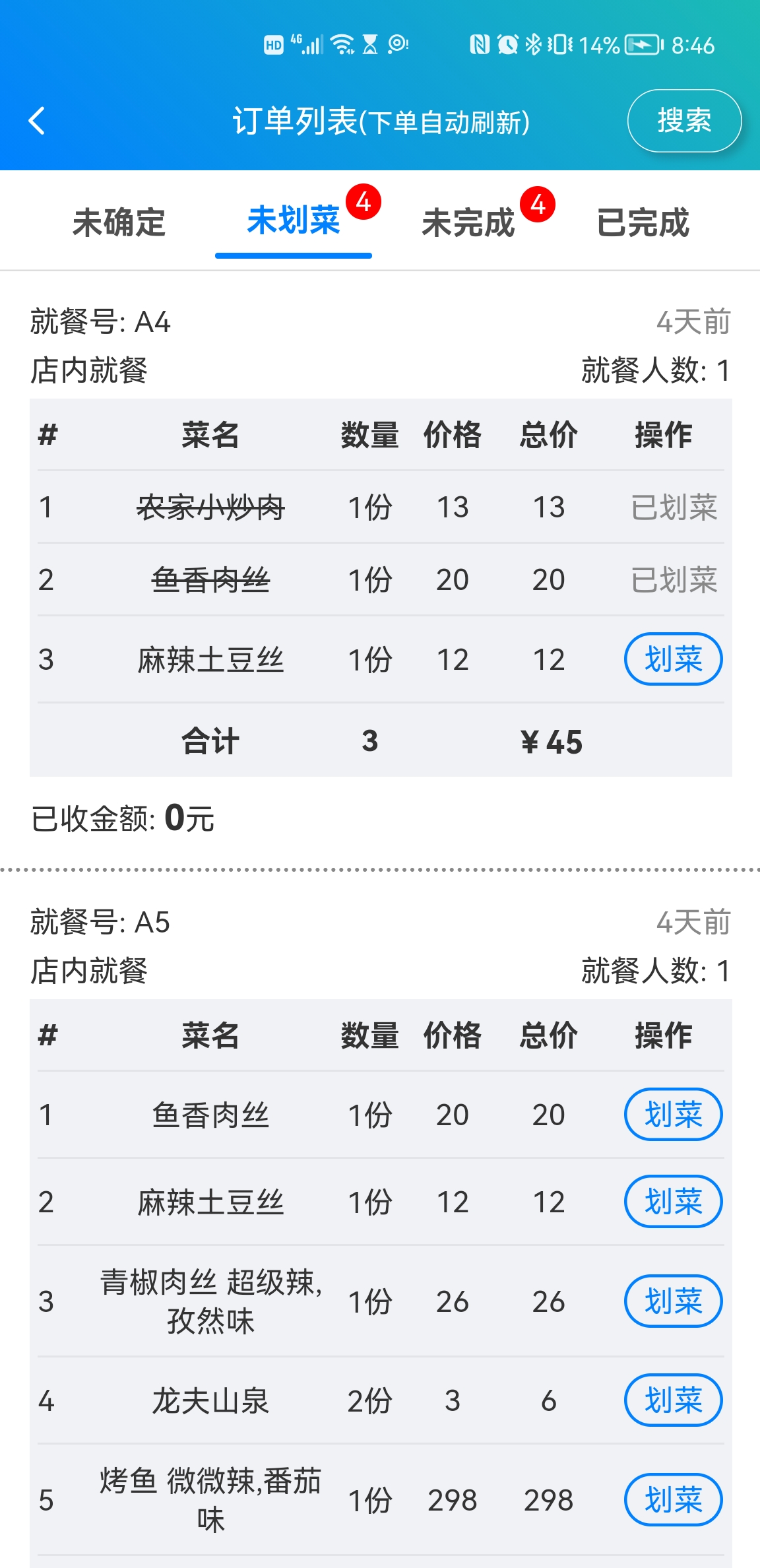Viewport: 760px width, 1568px height.
Task: Tap 划菜 for 麻辣土豆丝 in order A4
Action: pos(673,659)
